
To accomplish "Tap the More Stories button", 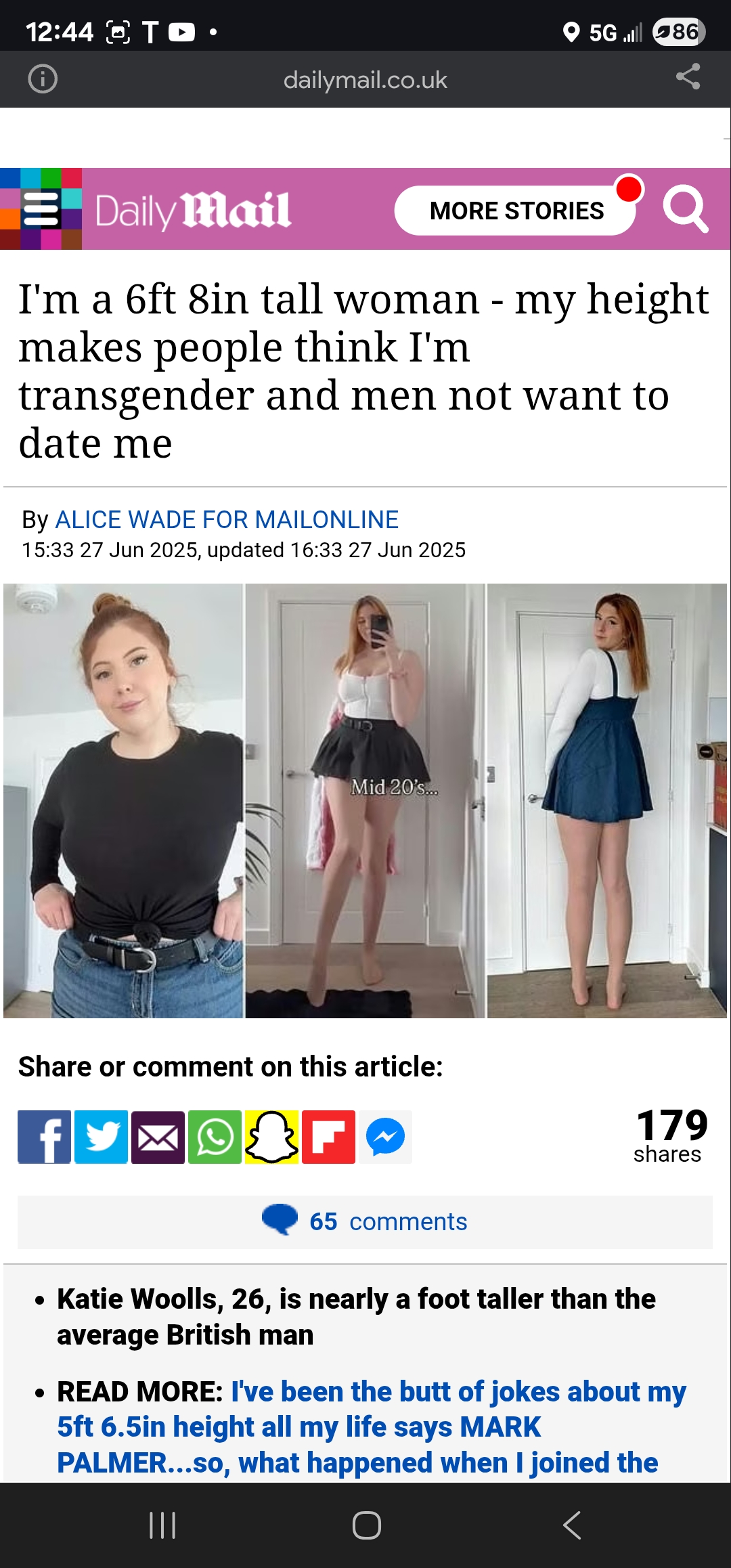I will click(x=516, y=211).
